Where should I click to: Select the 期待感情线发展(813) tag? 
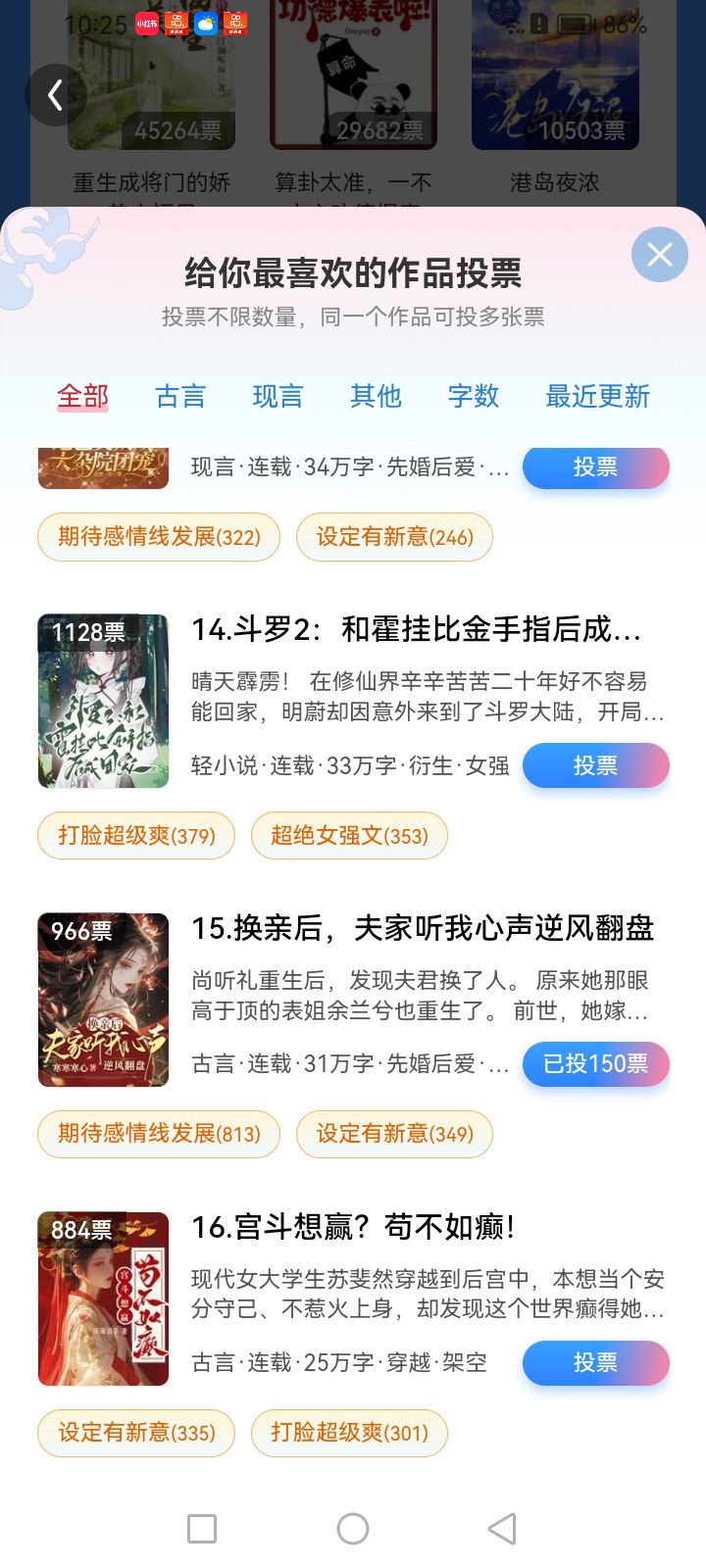pyautogui.click(x=159, y=1134)
